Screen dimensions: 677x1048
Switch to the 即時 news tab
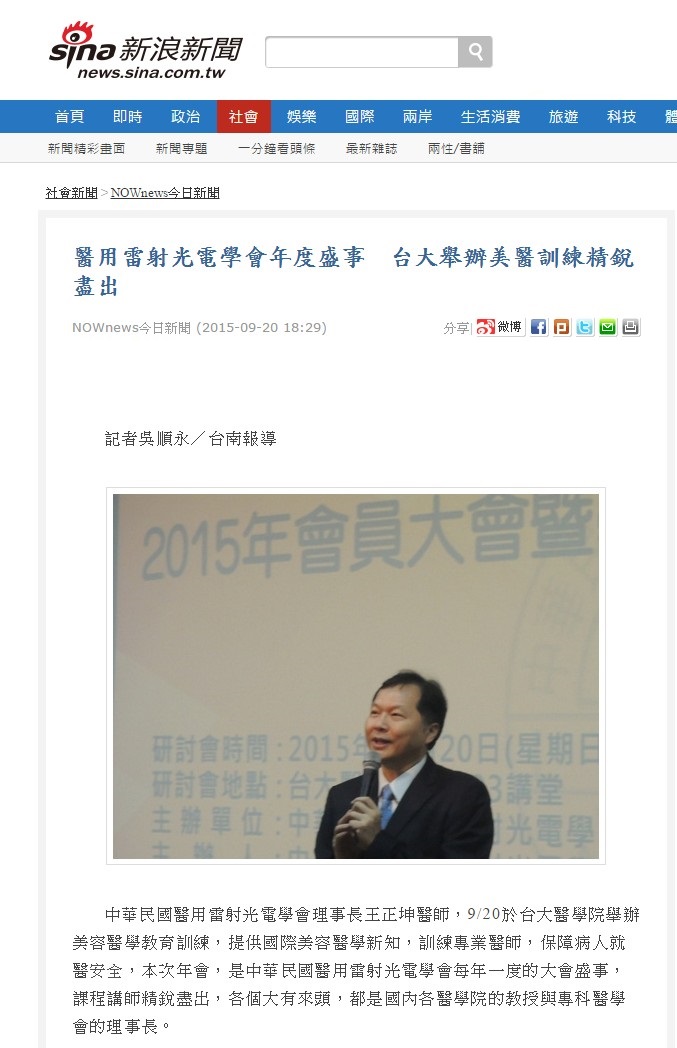tap(127, 117)
